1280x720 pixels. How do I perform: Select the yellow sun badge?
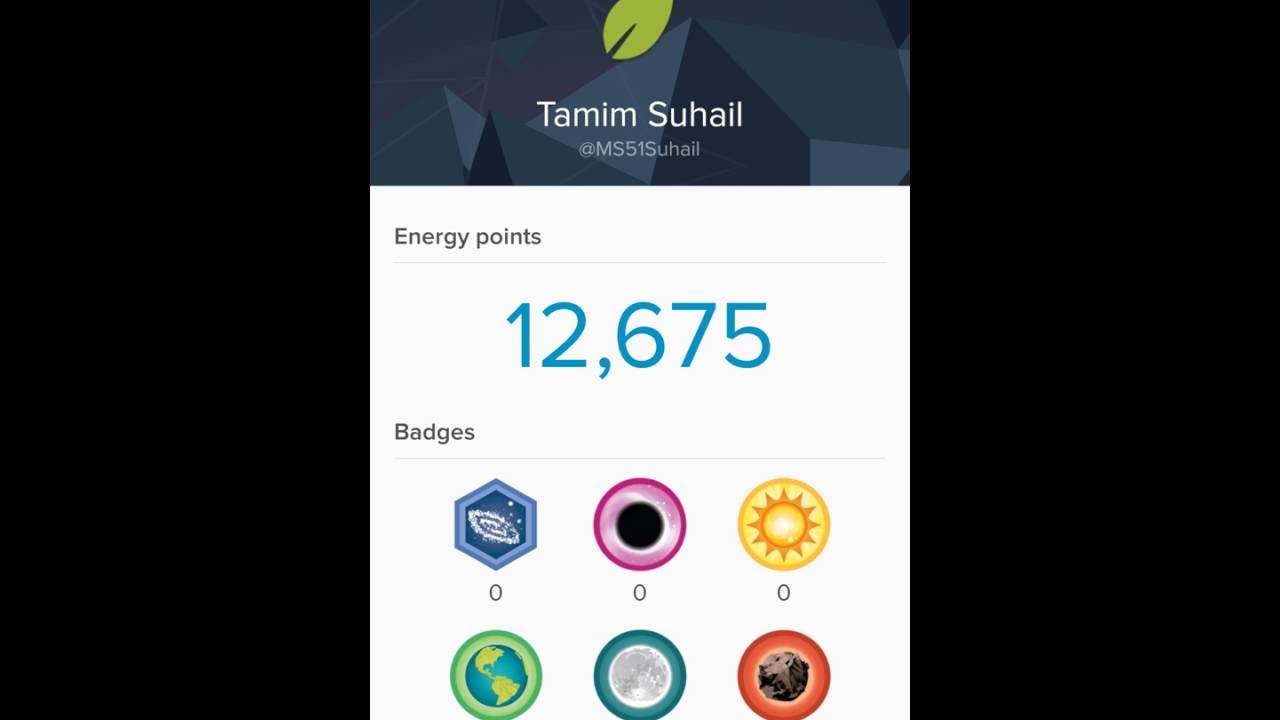[x=783, y=525]
